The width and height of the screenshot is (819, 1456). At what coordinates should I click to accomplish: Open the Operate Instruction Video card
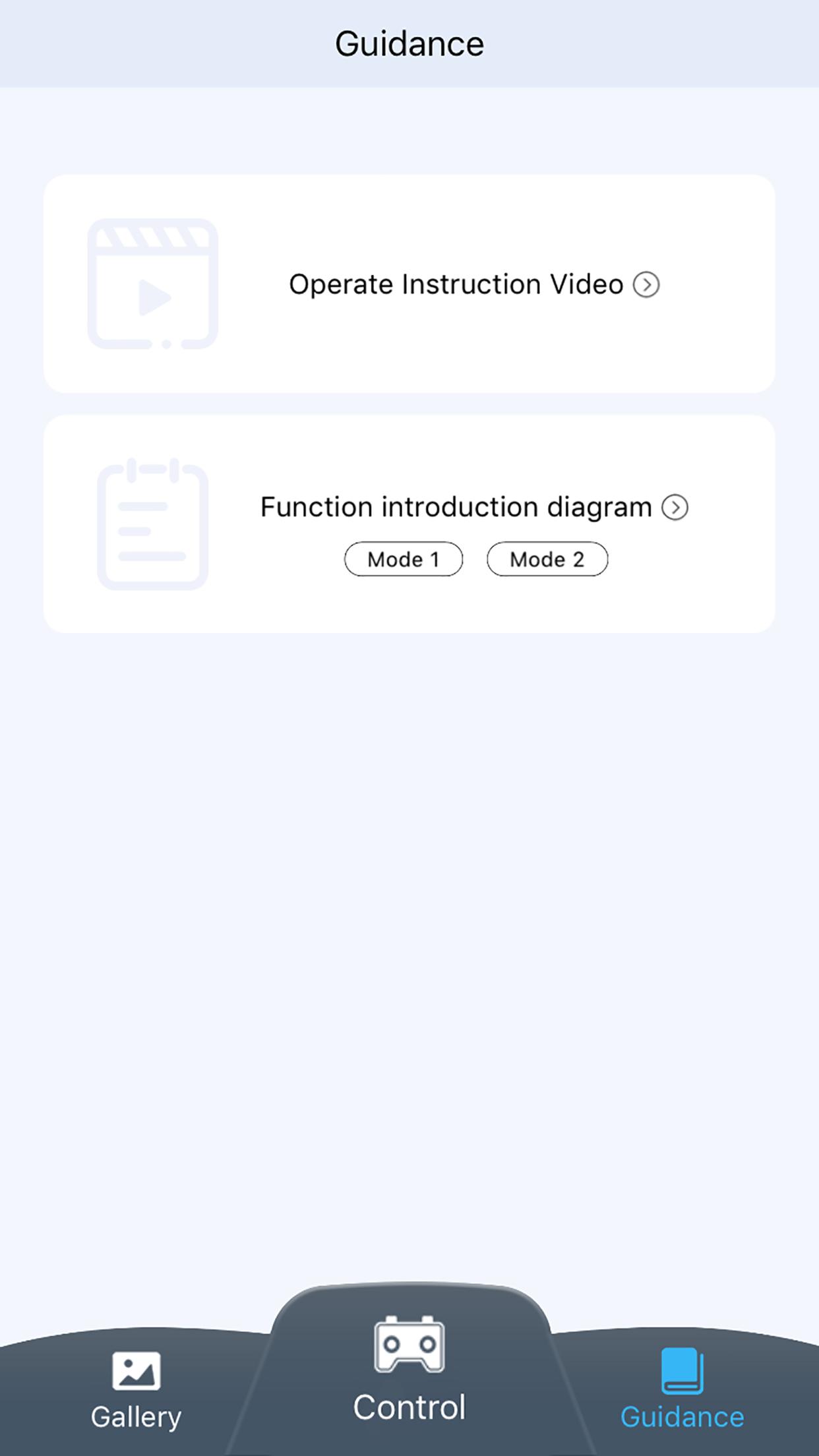click(x=409, y=284)
